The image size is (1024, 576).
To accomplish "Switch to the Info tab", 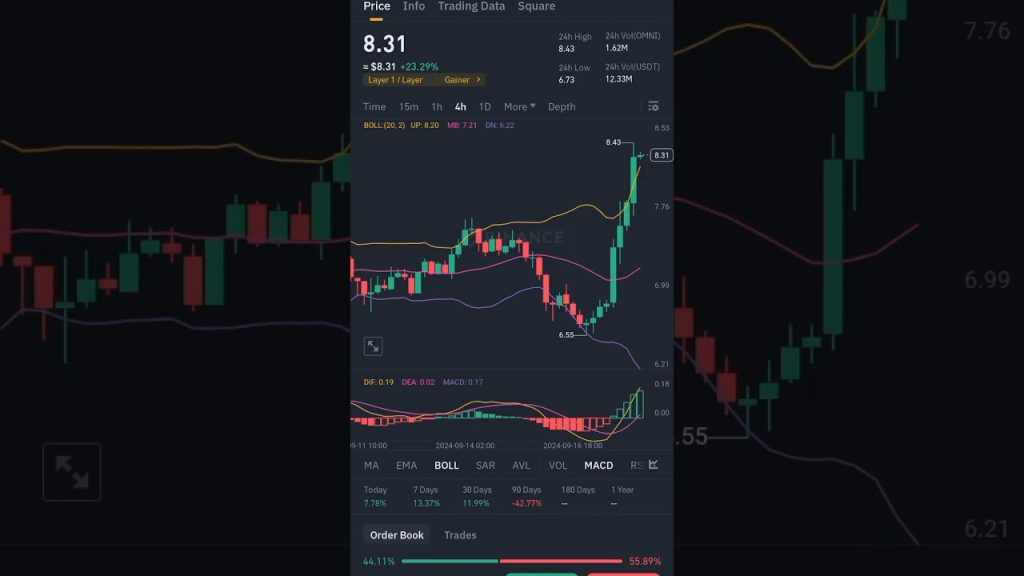I will 414,6.
